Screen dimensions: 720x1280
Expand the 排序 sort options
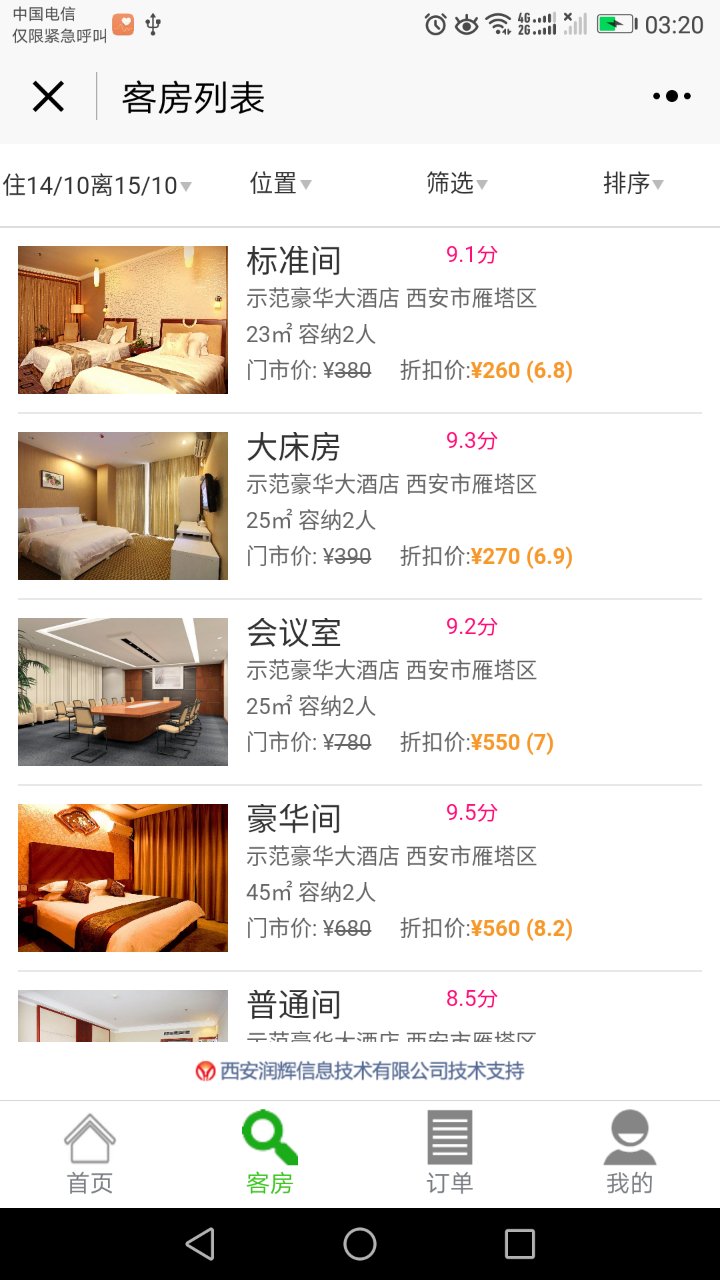tap(633, 184)
